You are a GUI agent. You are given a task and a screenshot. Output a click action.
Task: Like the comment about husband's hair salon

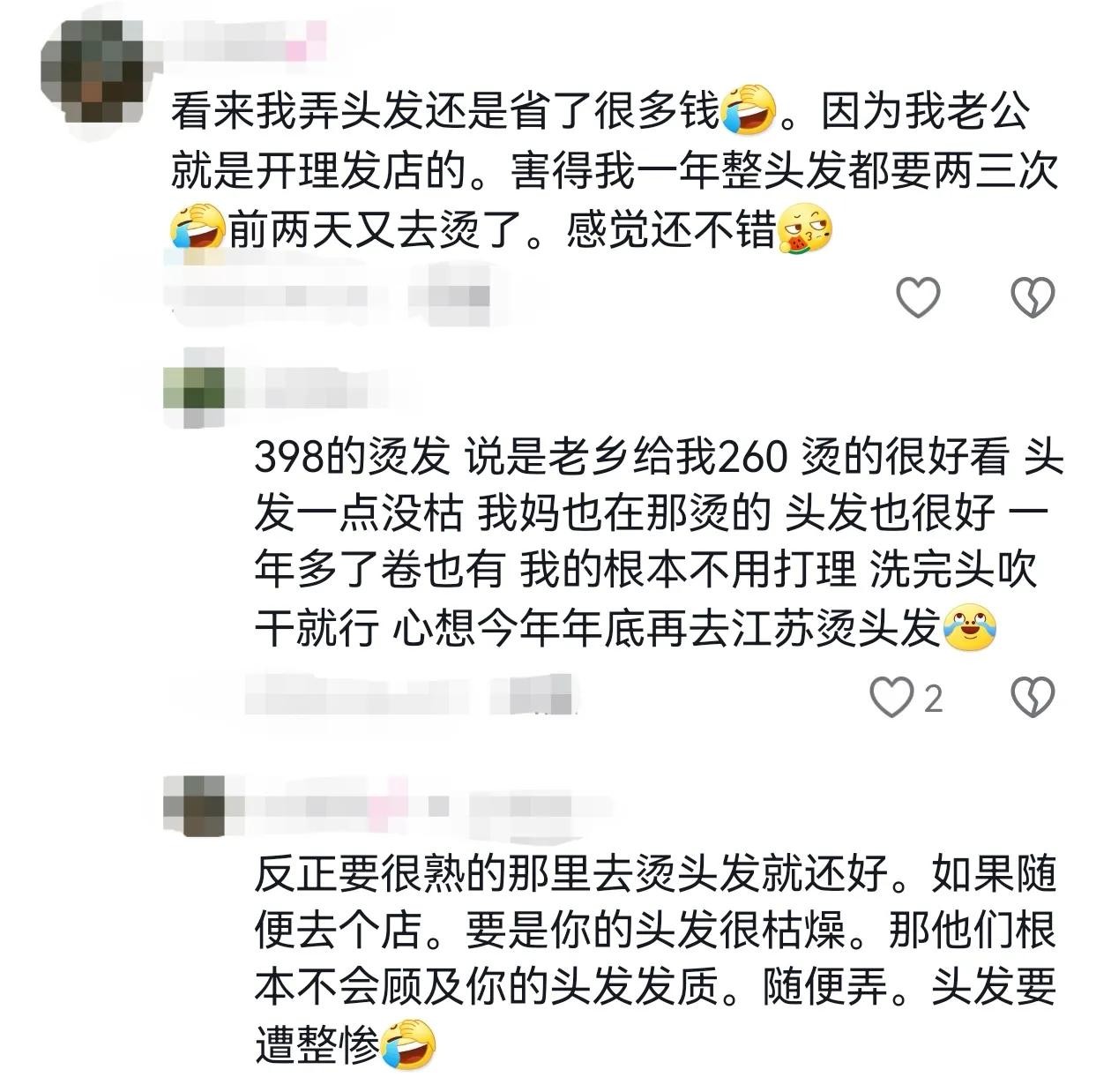918,297
